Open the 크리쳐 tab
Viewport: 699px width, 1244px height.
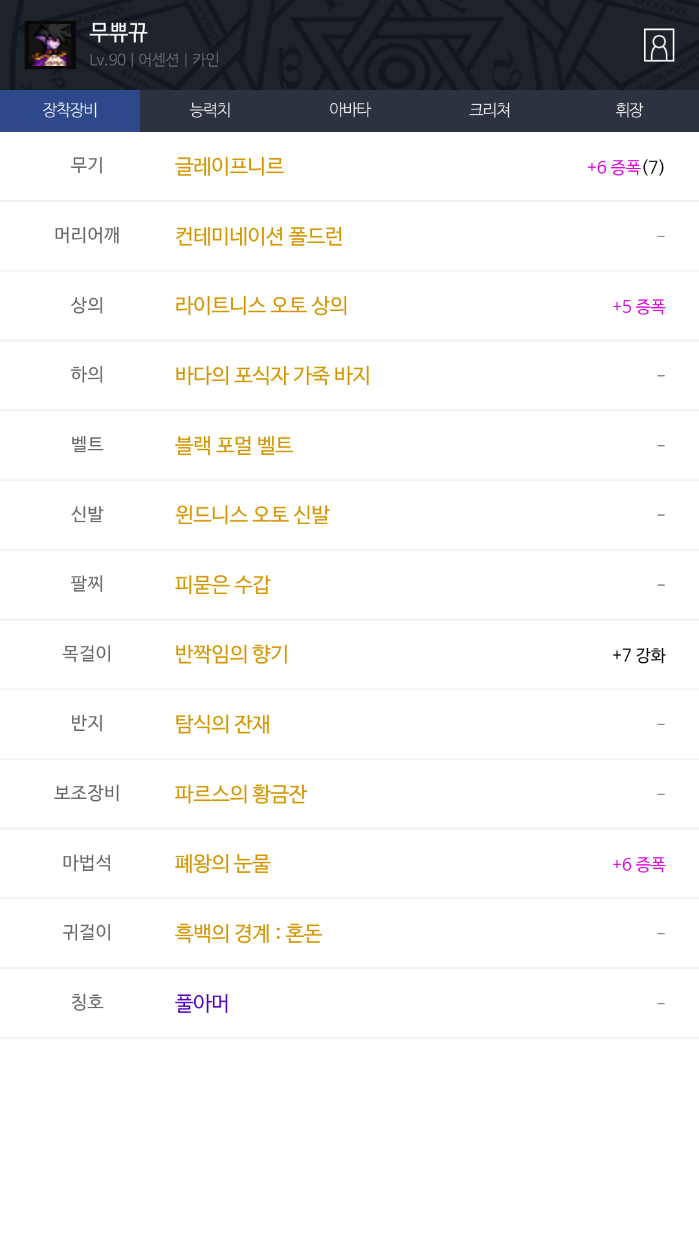tap(489, 110)
